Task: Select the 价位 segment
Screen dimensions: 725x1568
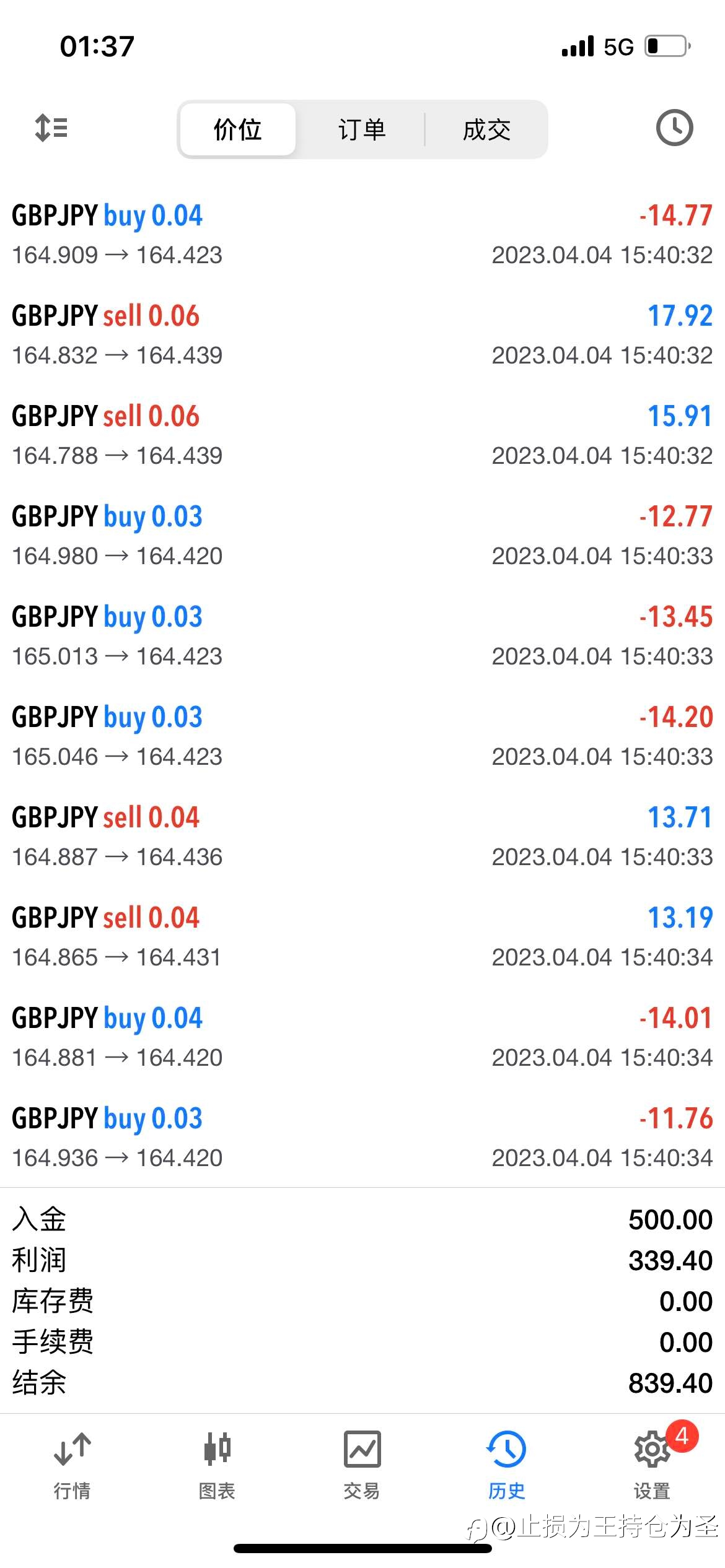Action: [x=237, y=129]
